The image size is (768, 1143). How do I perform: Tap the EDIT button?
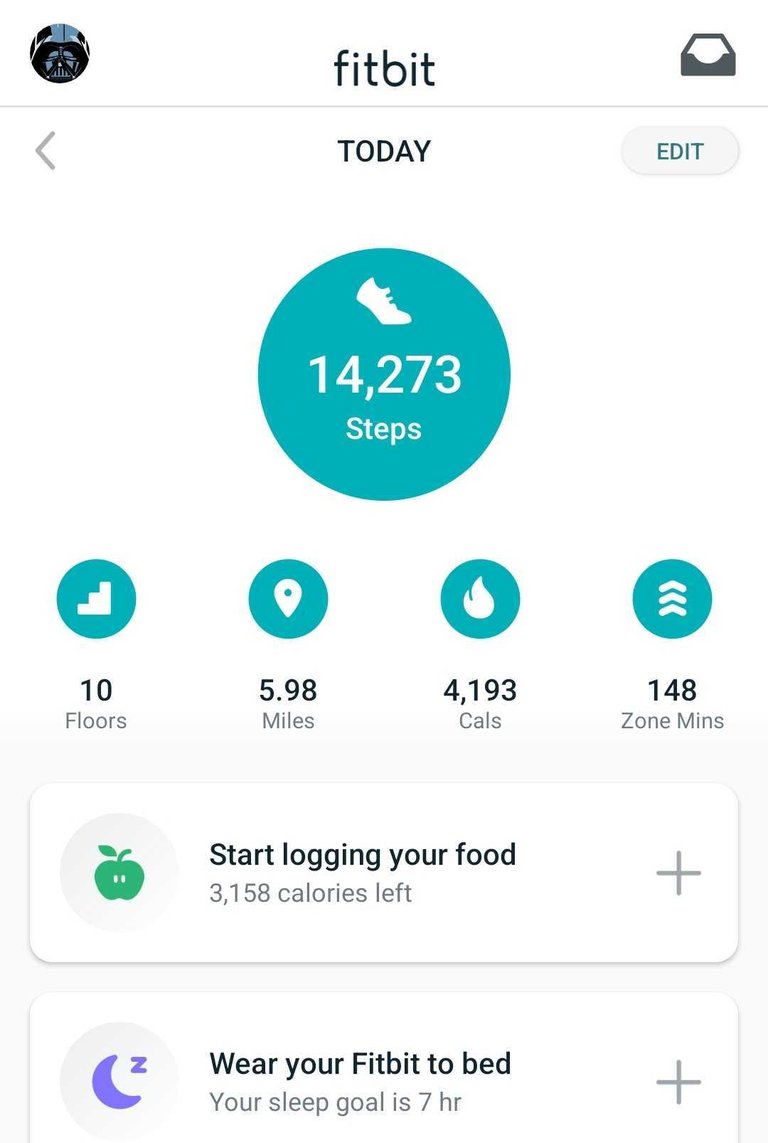coord(680,152)
